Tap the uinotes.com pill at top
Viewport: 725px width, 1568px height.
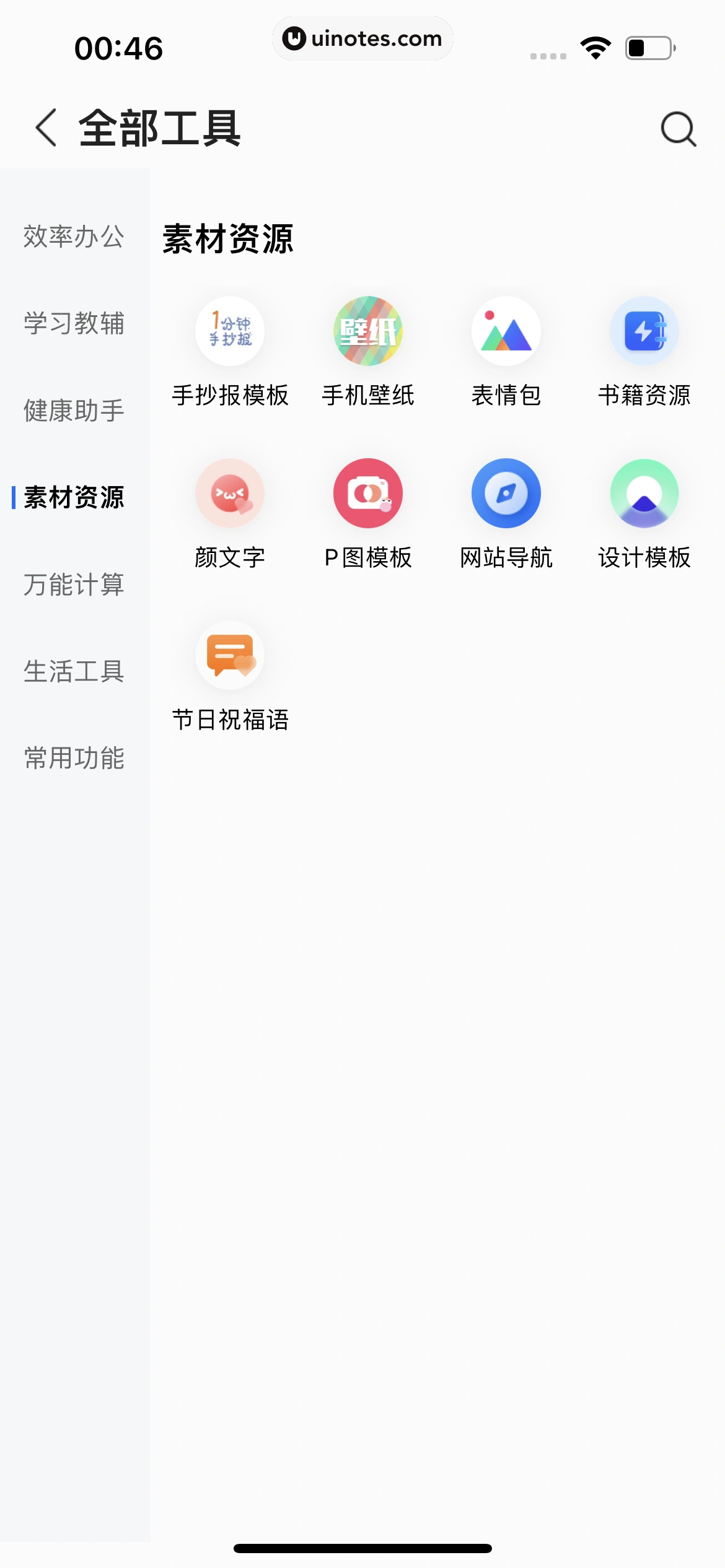point(362,38)
